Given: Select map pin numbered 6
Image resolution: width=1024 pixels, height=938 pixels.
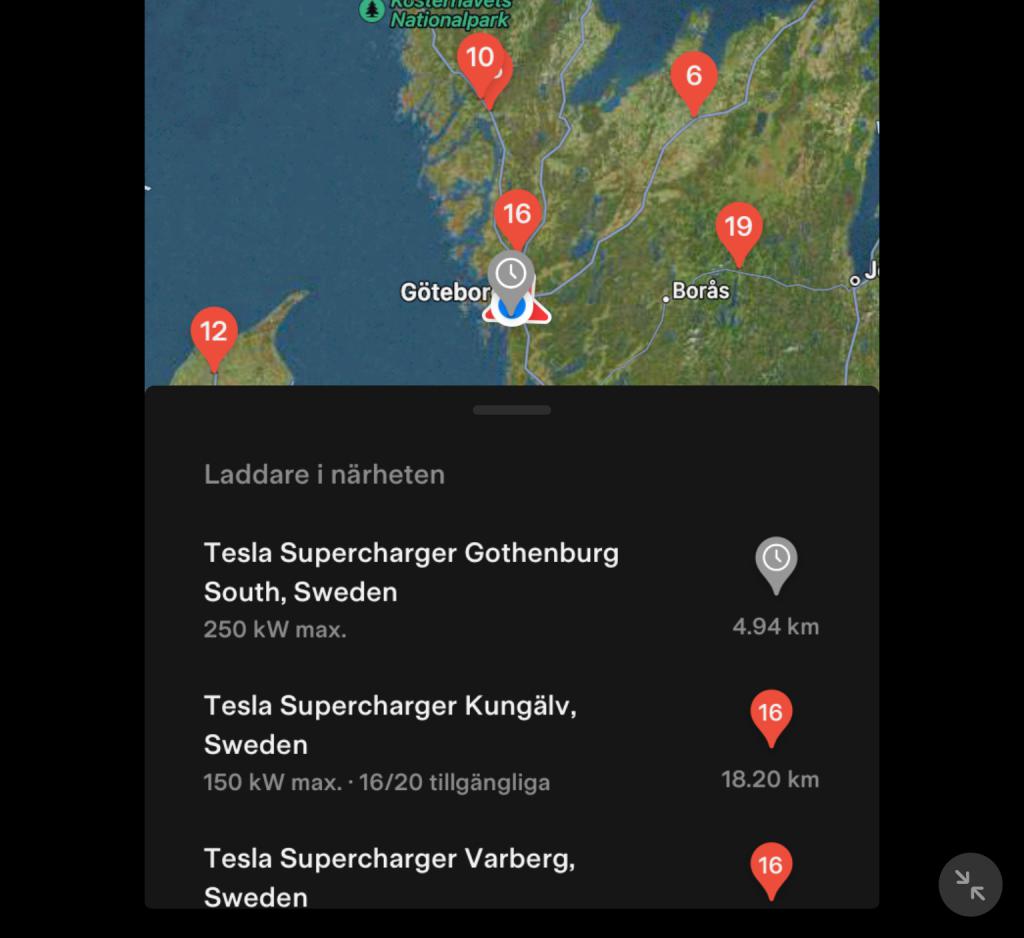Looking at the screenshot, I should point(693,78).
